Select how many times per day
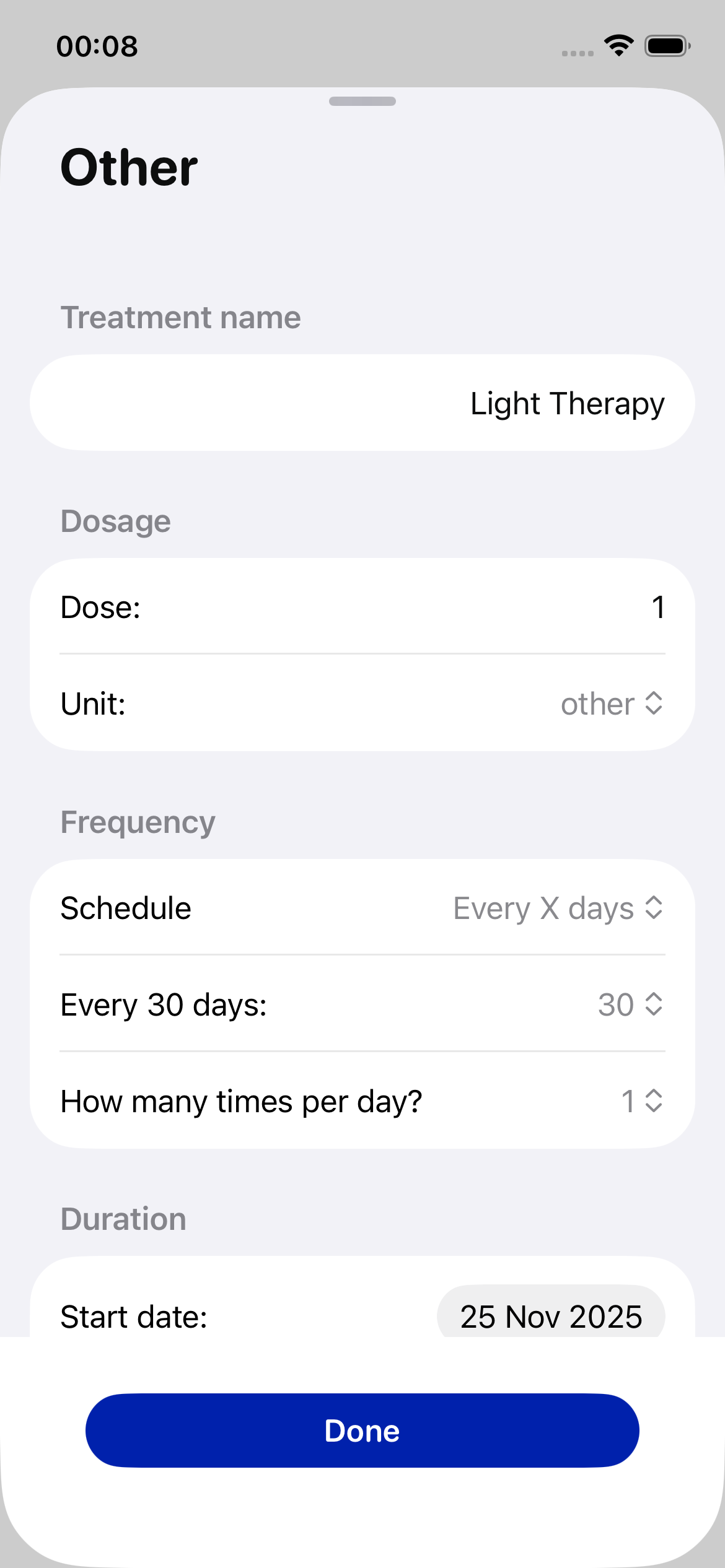This screenshot has width=725, height=1568. coord(641,1101)
